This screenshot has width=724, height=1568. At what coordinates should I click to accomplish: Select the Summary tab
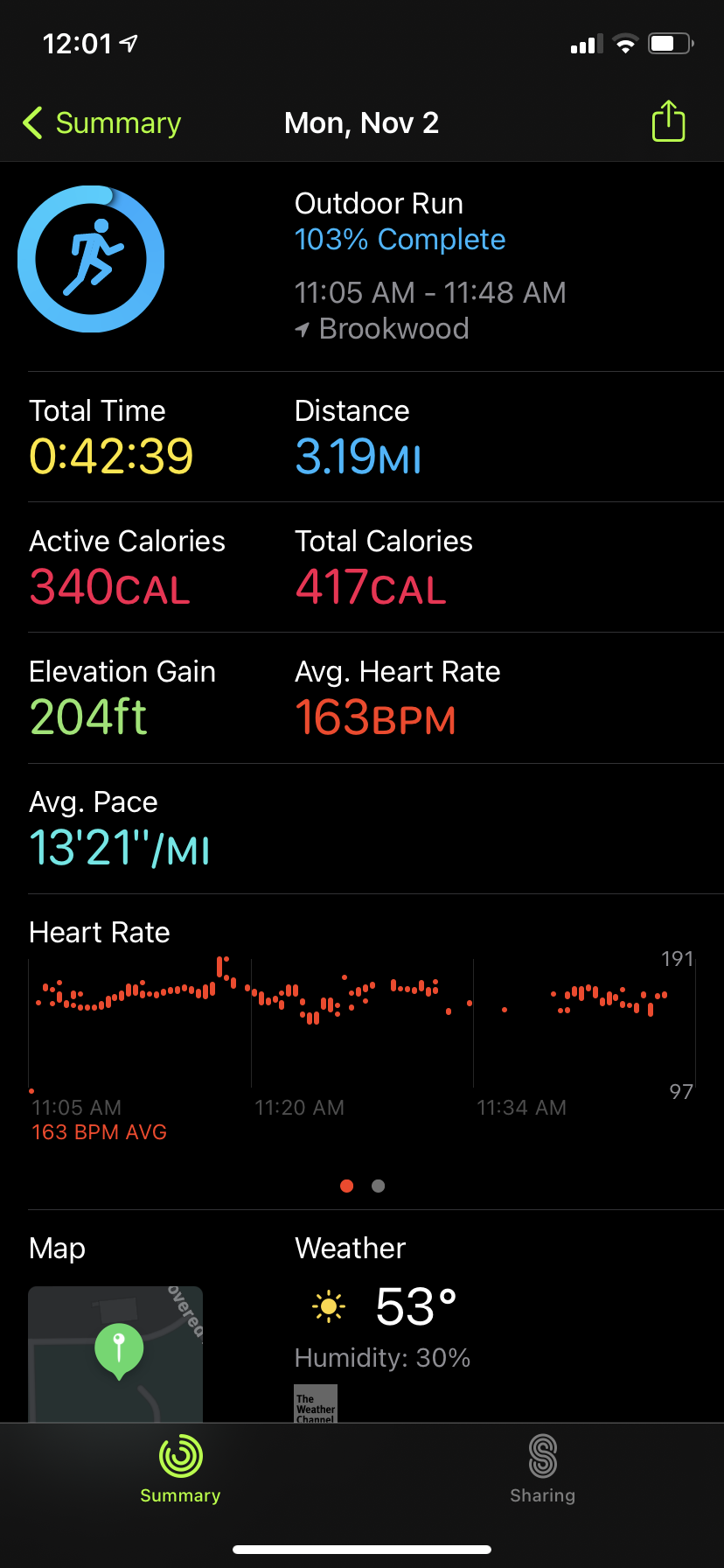pyautogui.click(x=180, y=1469)
